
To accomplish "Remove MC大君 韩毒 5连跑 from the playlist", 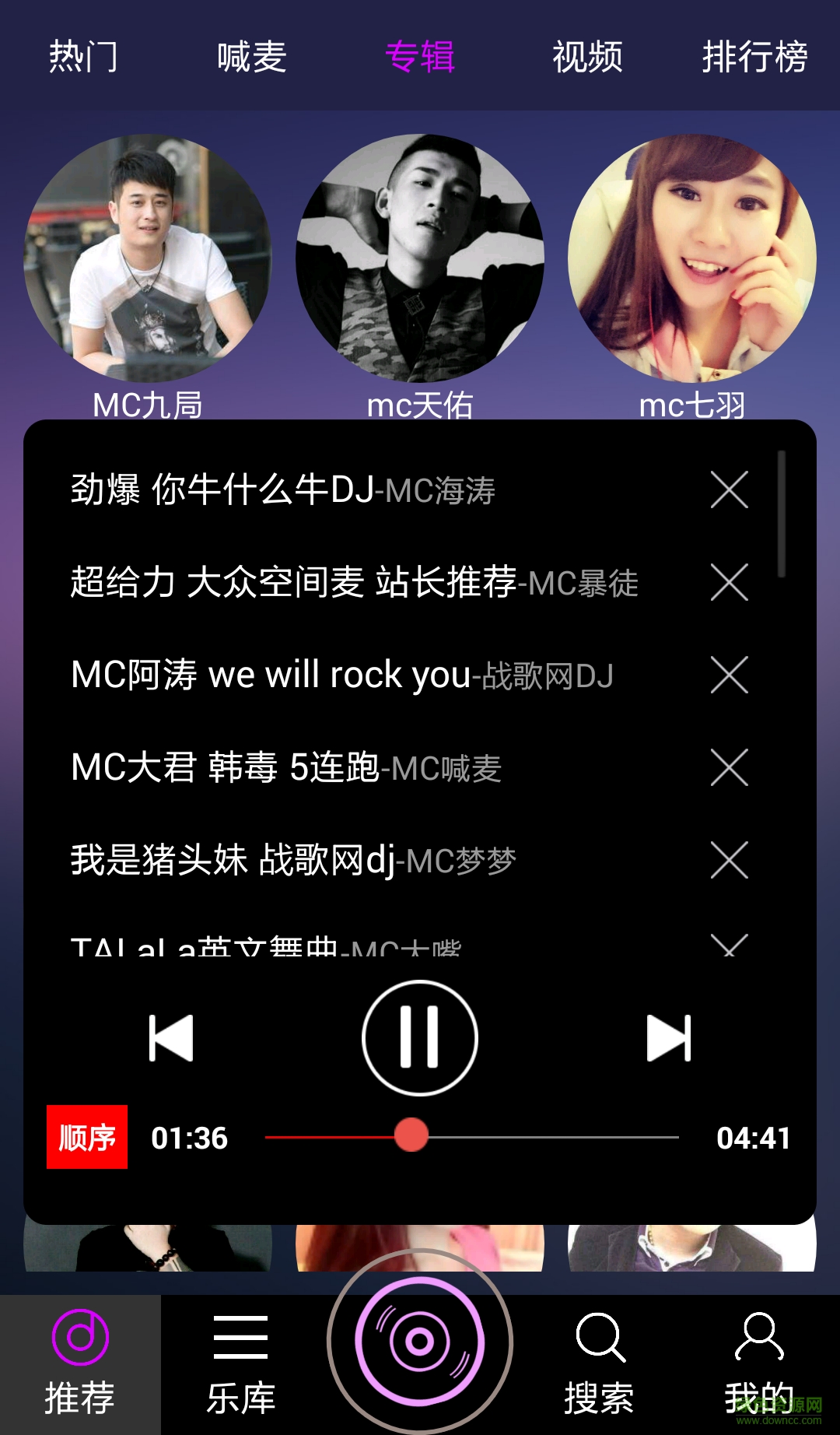I will point(730,767).
